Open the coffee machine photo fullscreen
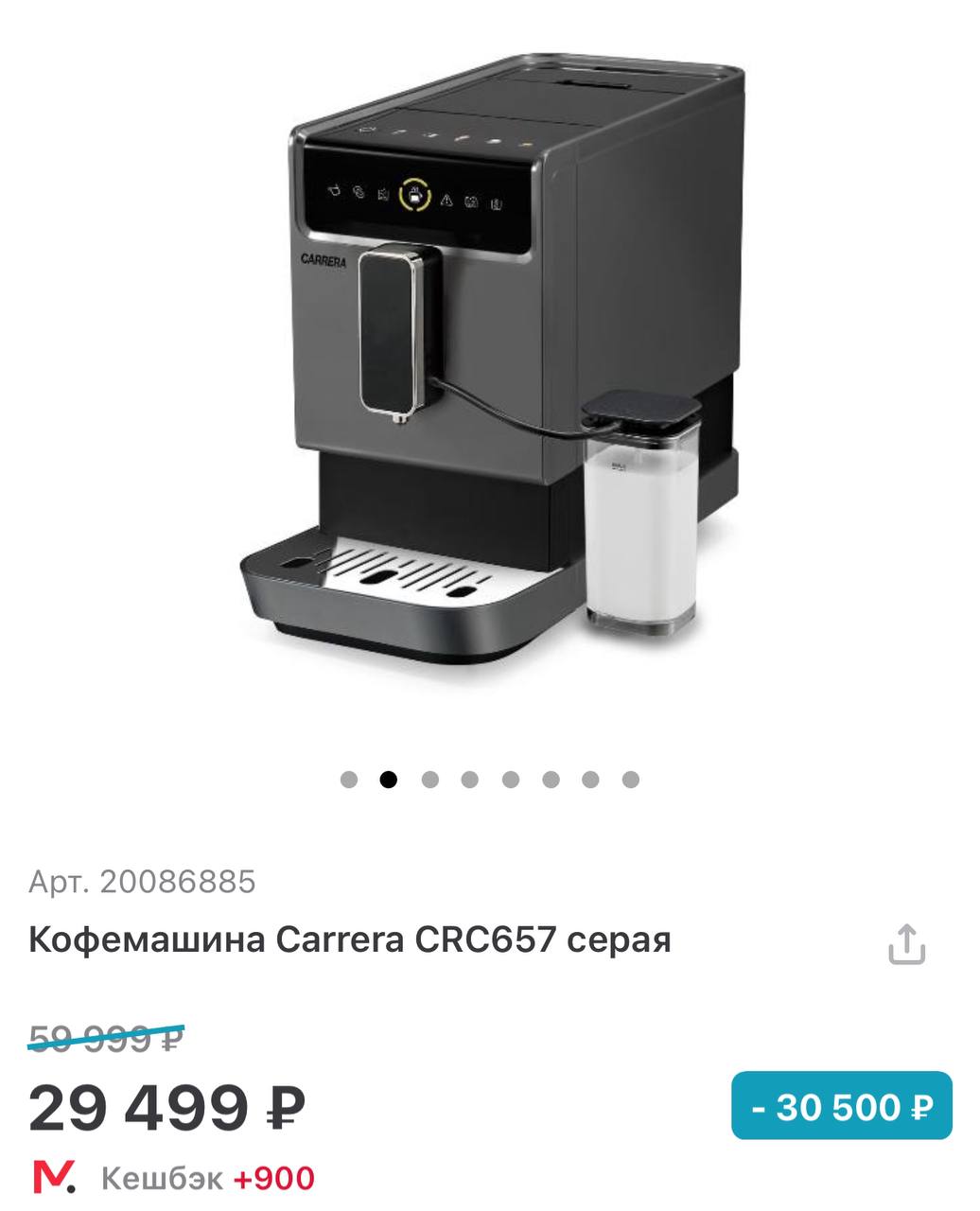This screenshot has height=1211, width=980. click(490, 369)
